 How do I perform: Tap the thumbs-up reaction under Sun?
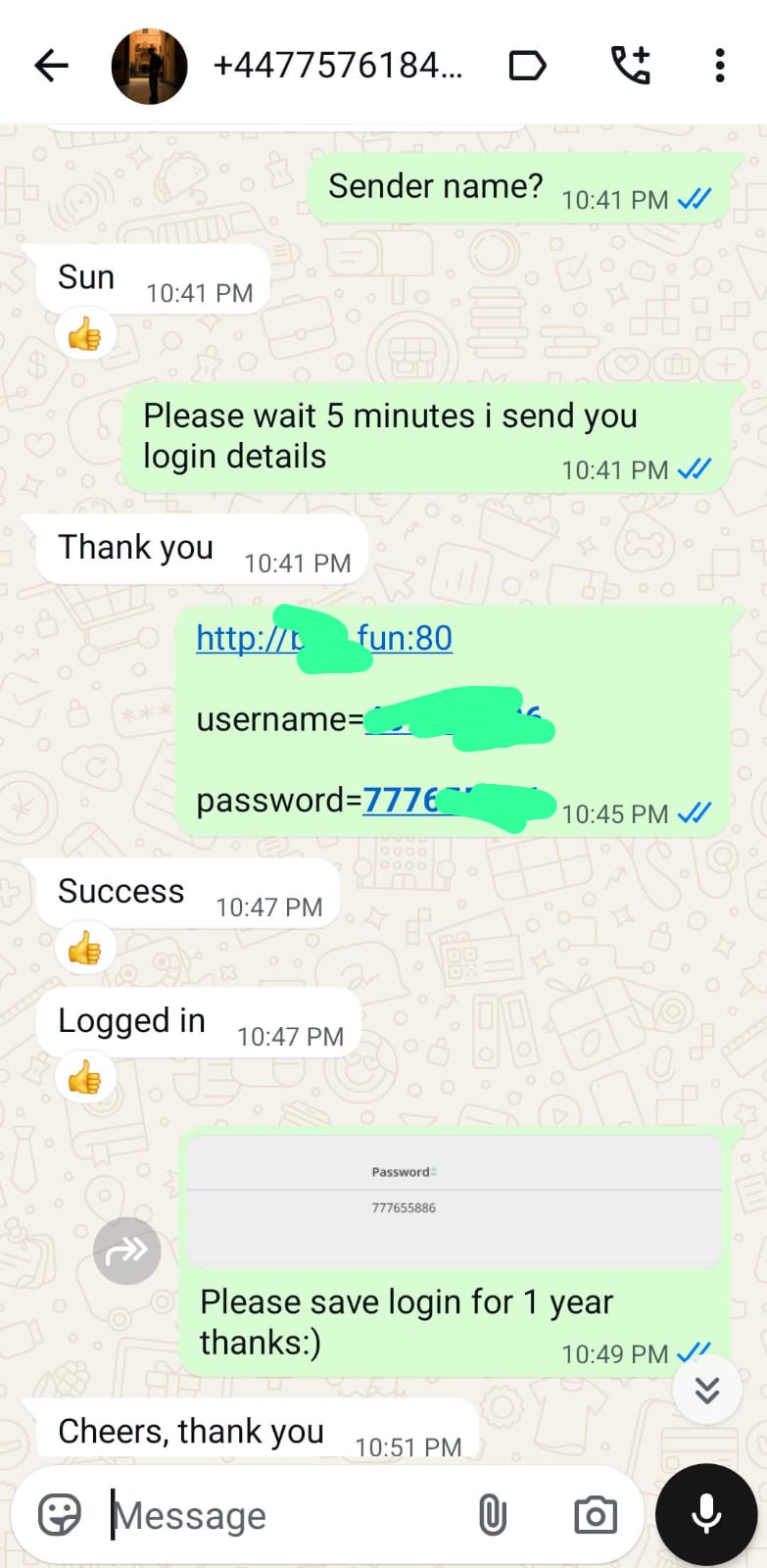click(x=85, y=335)
